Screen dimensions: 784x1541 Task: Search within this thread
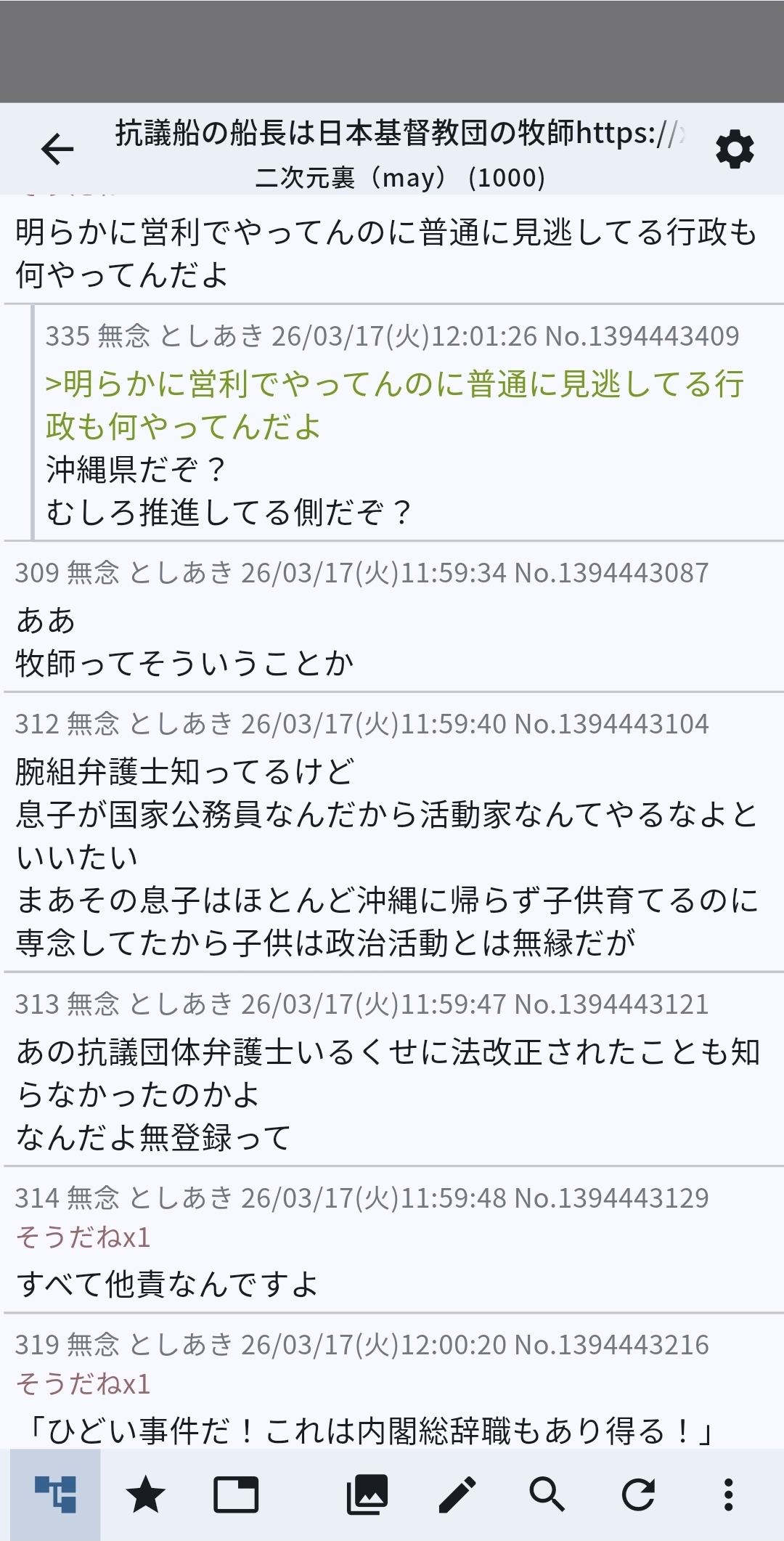[x=547, y=1495]
